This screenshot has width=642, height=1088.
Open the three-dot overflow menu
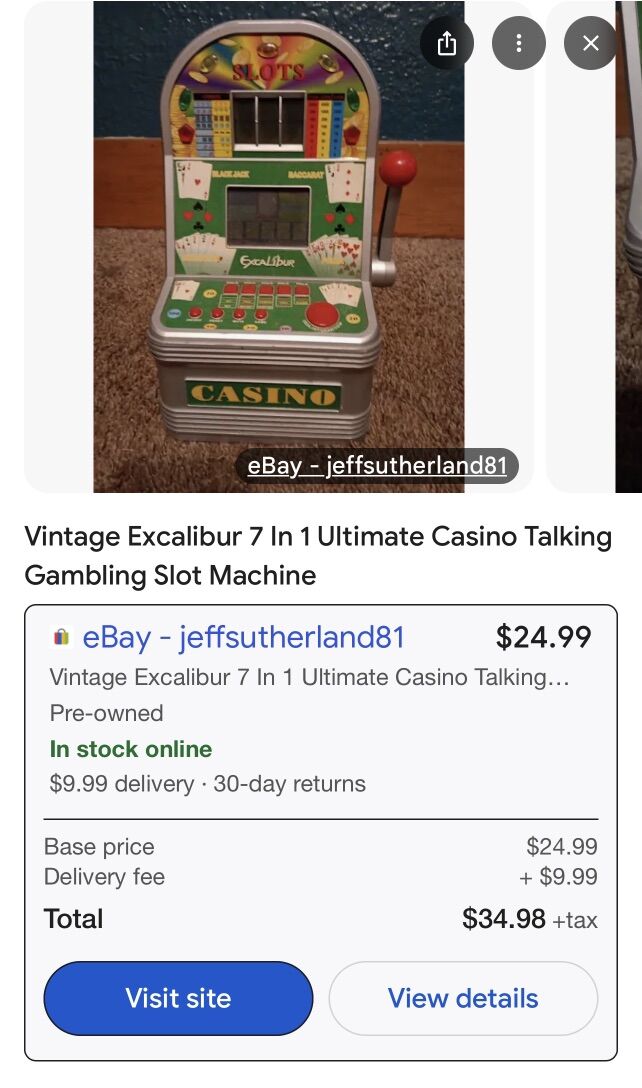tap(518, 43)
